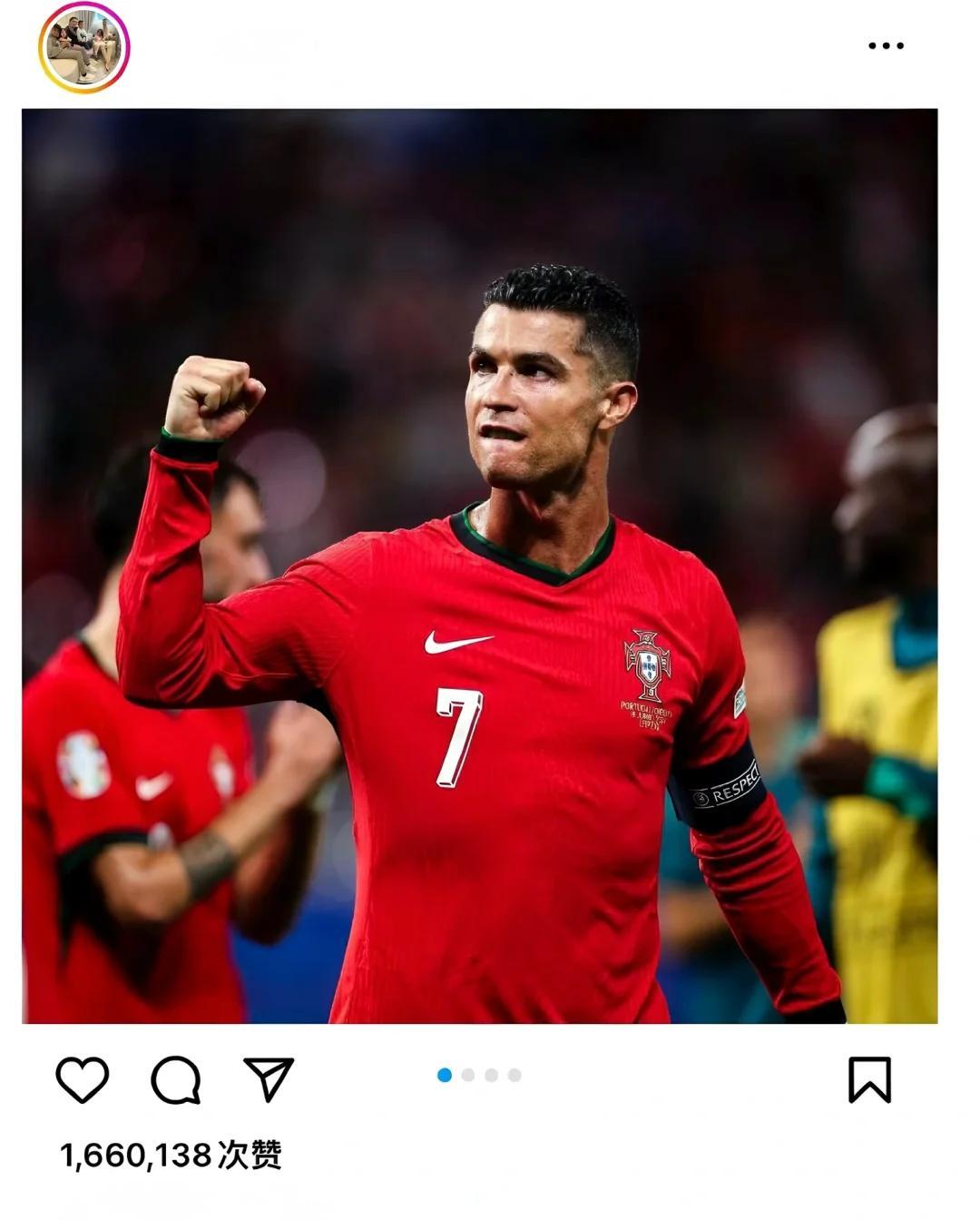Open the poster's profile avatar story
Viewport: 980px width, 1220px height.
coord(83,47)
